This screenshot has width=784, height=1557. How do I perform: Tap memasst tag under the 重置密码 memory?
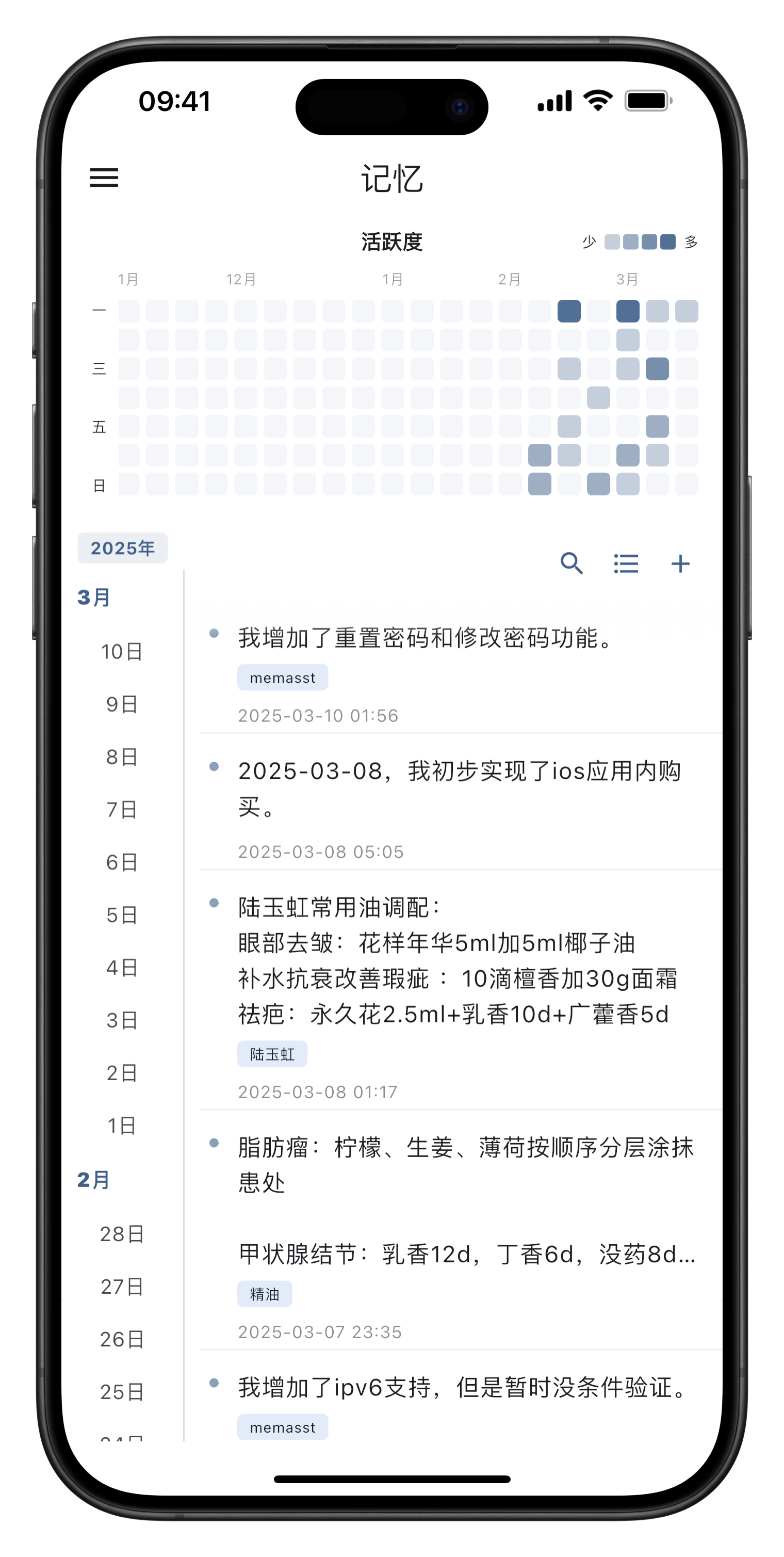point(283,678)
